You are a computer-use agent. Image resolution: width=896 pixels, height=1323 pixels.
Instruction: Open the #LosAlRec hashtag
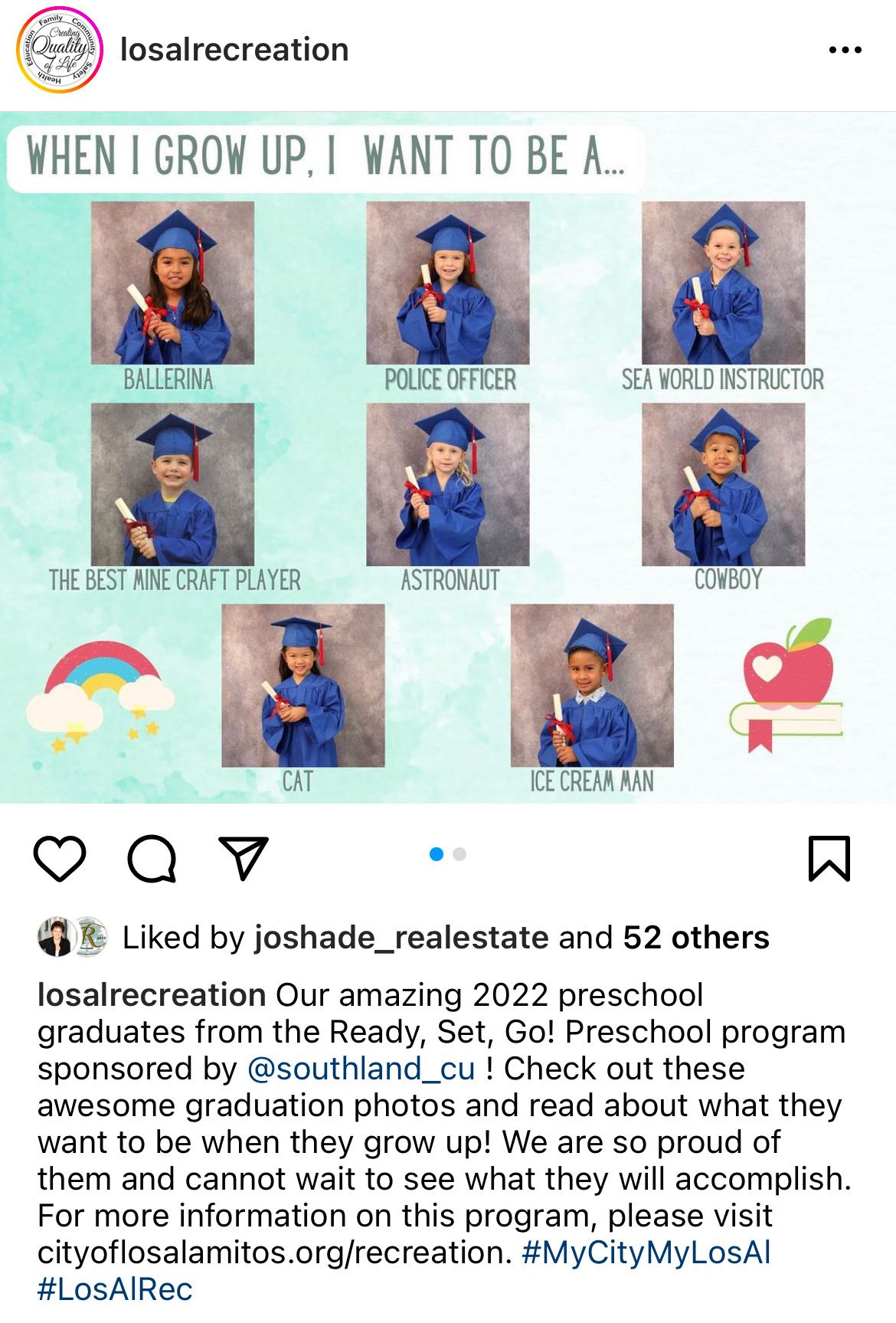(x=115, y=1289)
